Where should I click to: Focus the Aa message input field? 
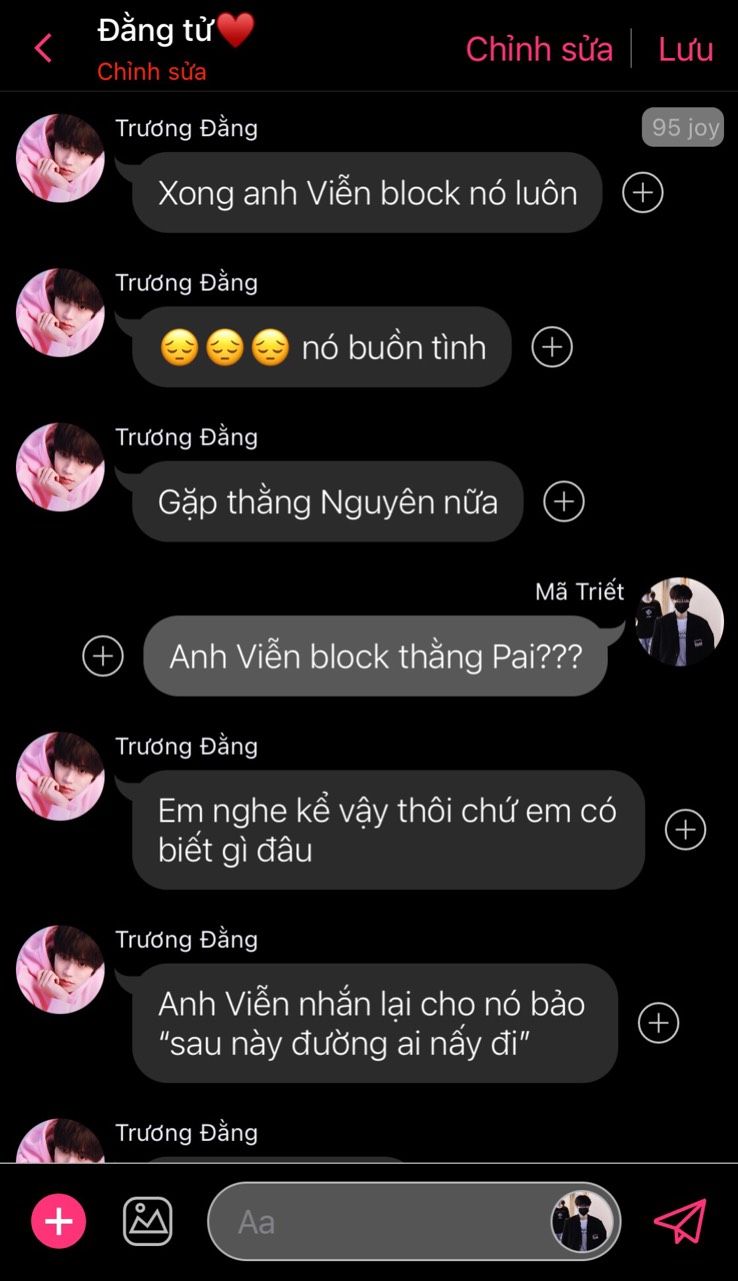pos(380,1222)
